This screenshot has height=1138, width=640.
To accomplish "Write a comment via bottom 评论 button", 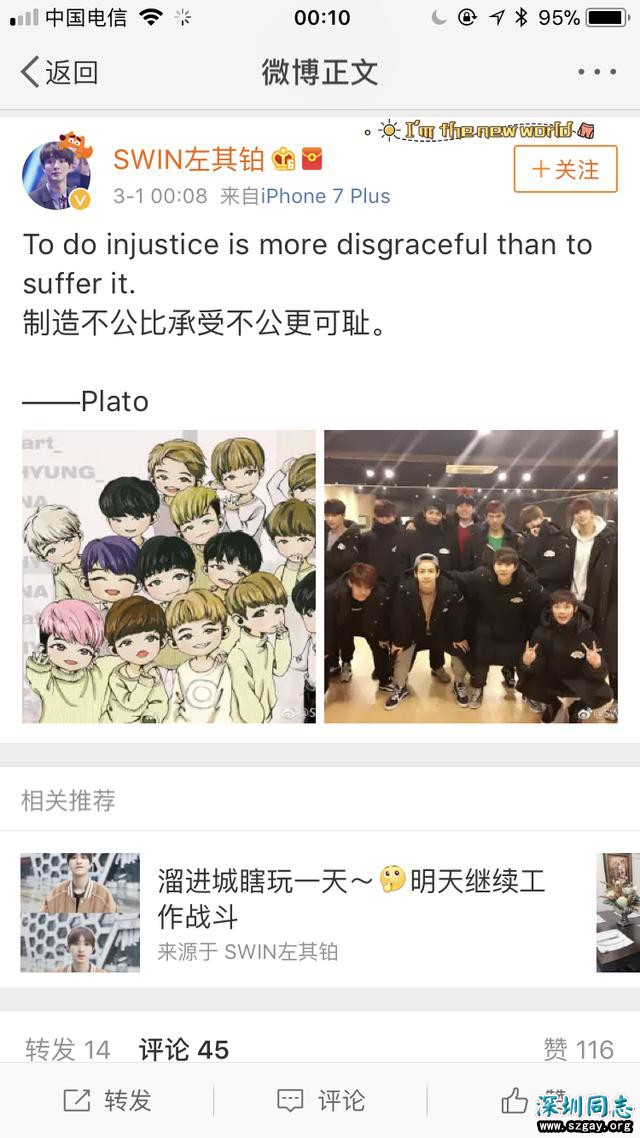I will pos(320,1101).
